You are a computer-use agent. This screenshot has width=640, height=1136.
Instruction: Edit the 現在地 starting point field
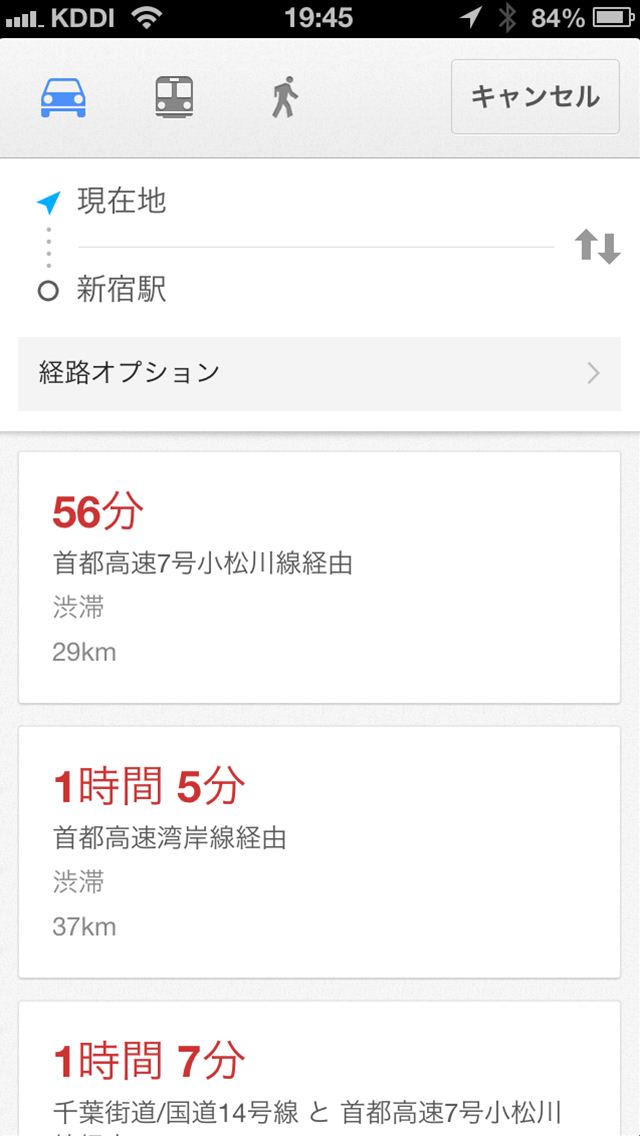[310, 202]
